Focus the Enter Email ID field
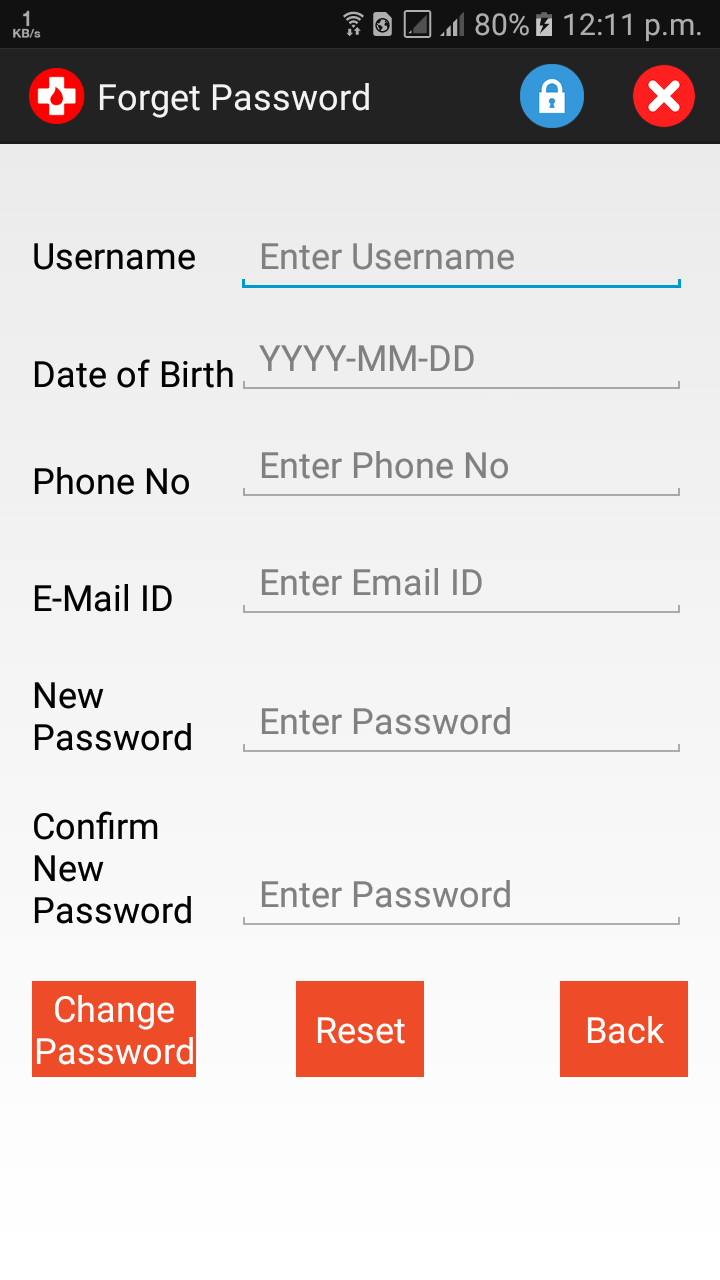 (x=461, y=584)
